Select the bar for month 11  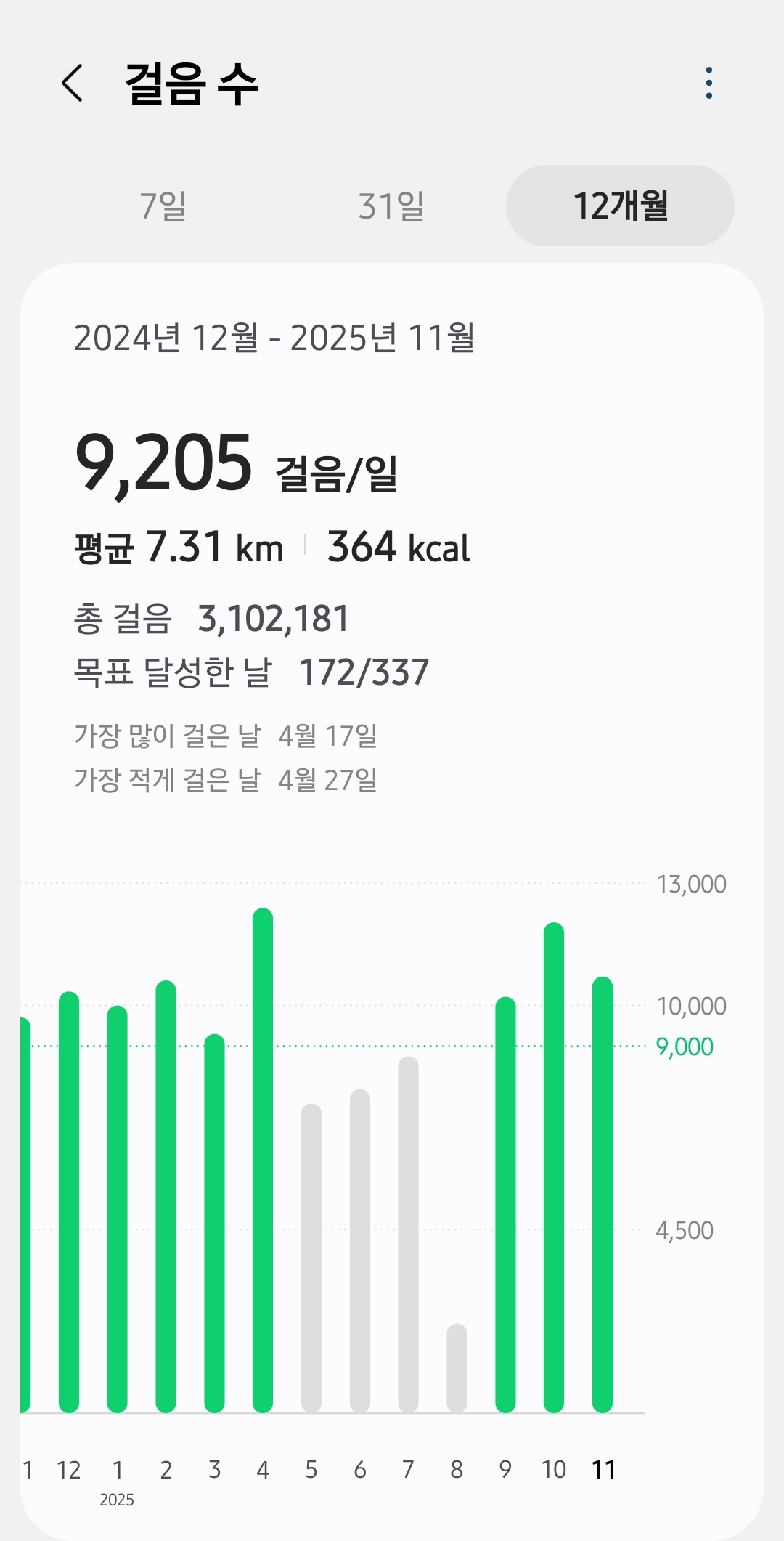point(603,1195)
